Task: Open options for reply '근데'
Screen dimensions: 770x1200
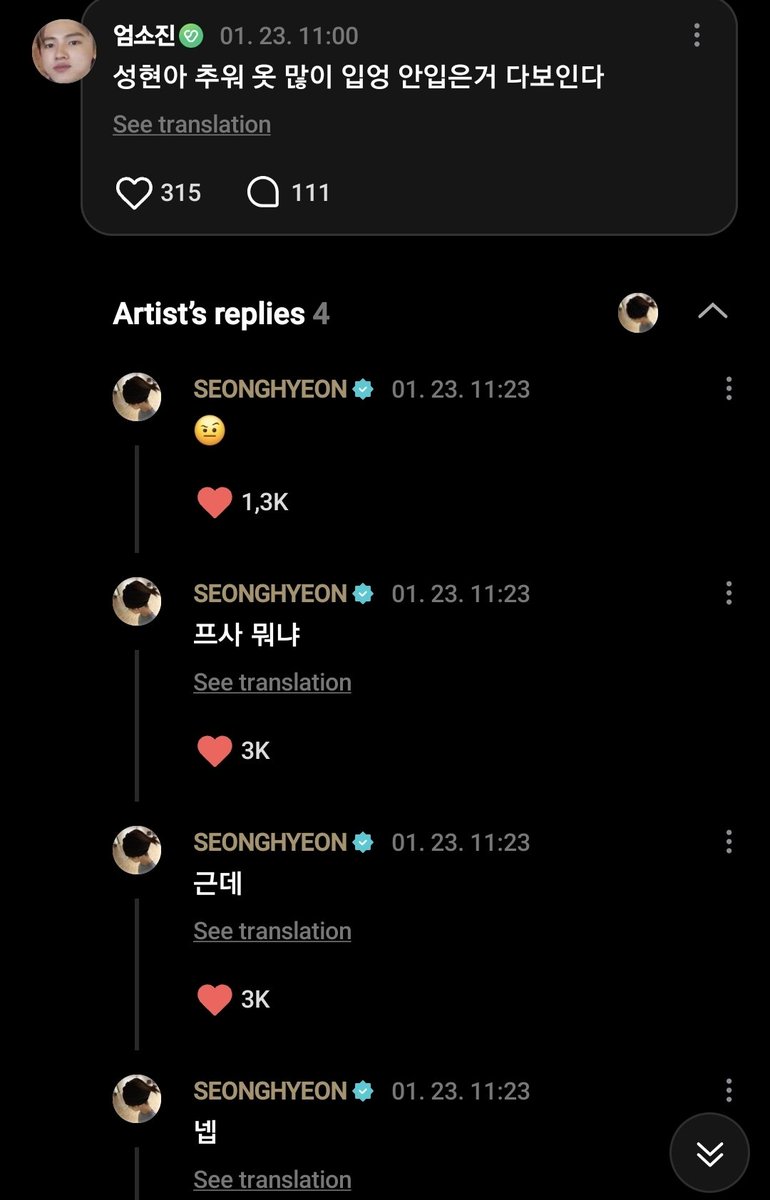Action: click(x=729, y=842)
